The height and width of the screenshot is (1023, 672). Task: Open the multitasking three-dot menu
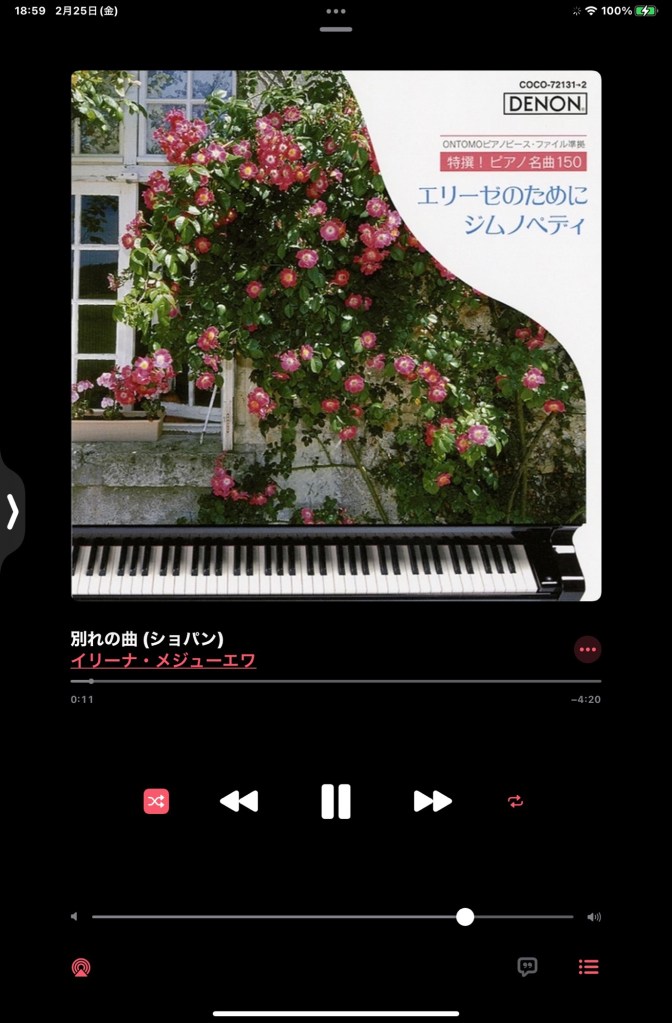click(336, 11)
